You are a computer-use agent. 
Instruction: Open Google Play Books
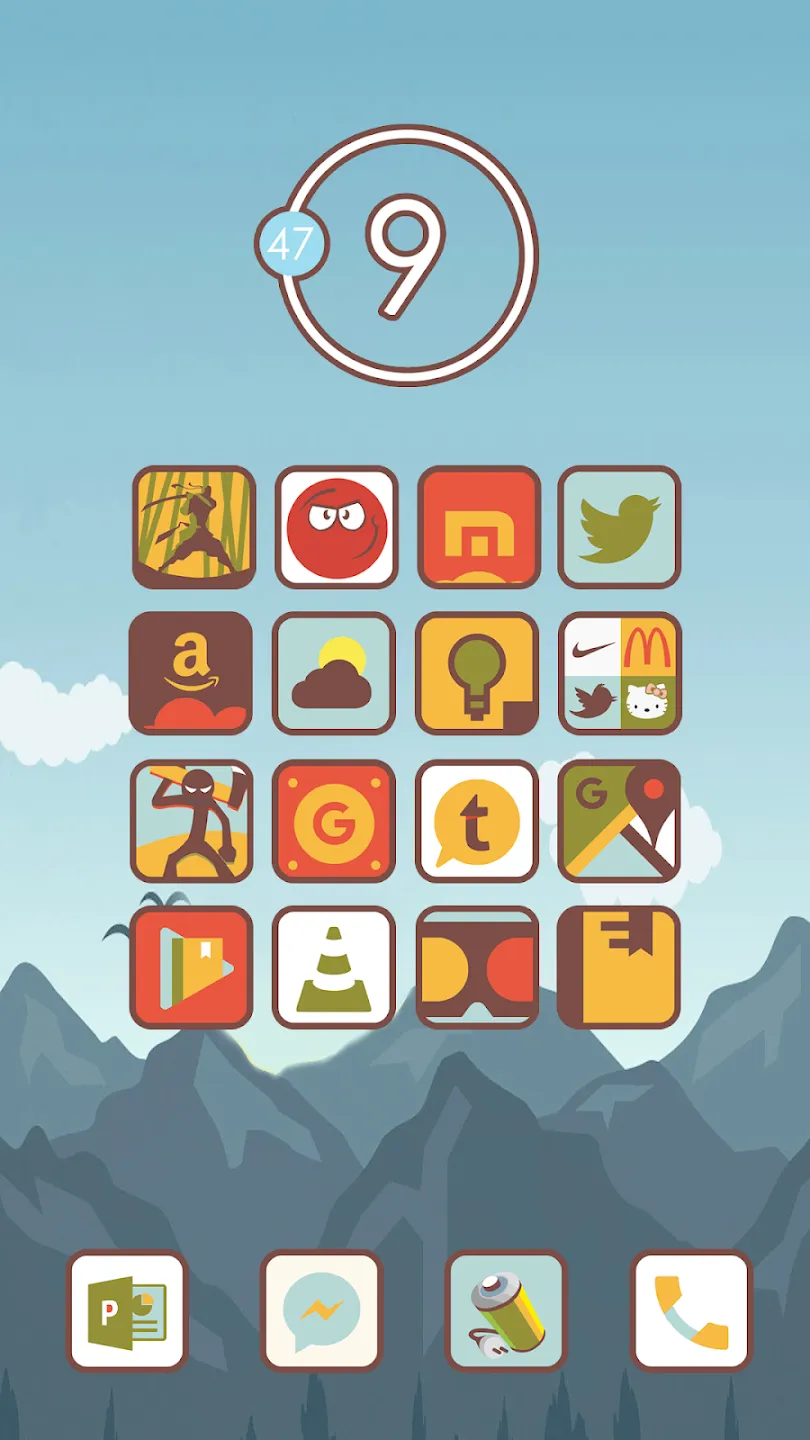(191, 967)
